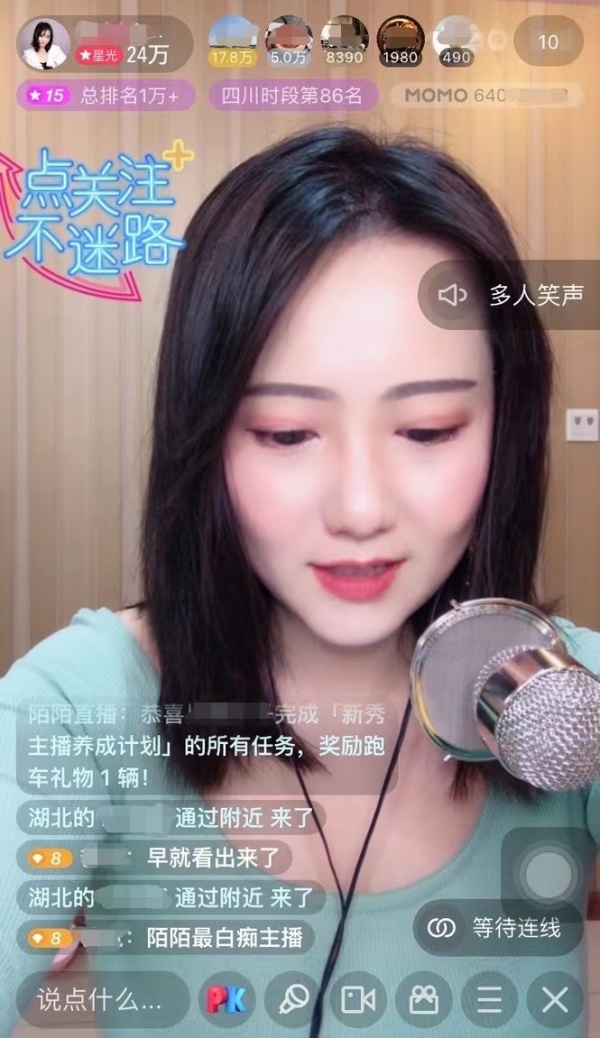Tap the round record button
600x1038 pixels.
point(548,875)
